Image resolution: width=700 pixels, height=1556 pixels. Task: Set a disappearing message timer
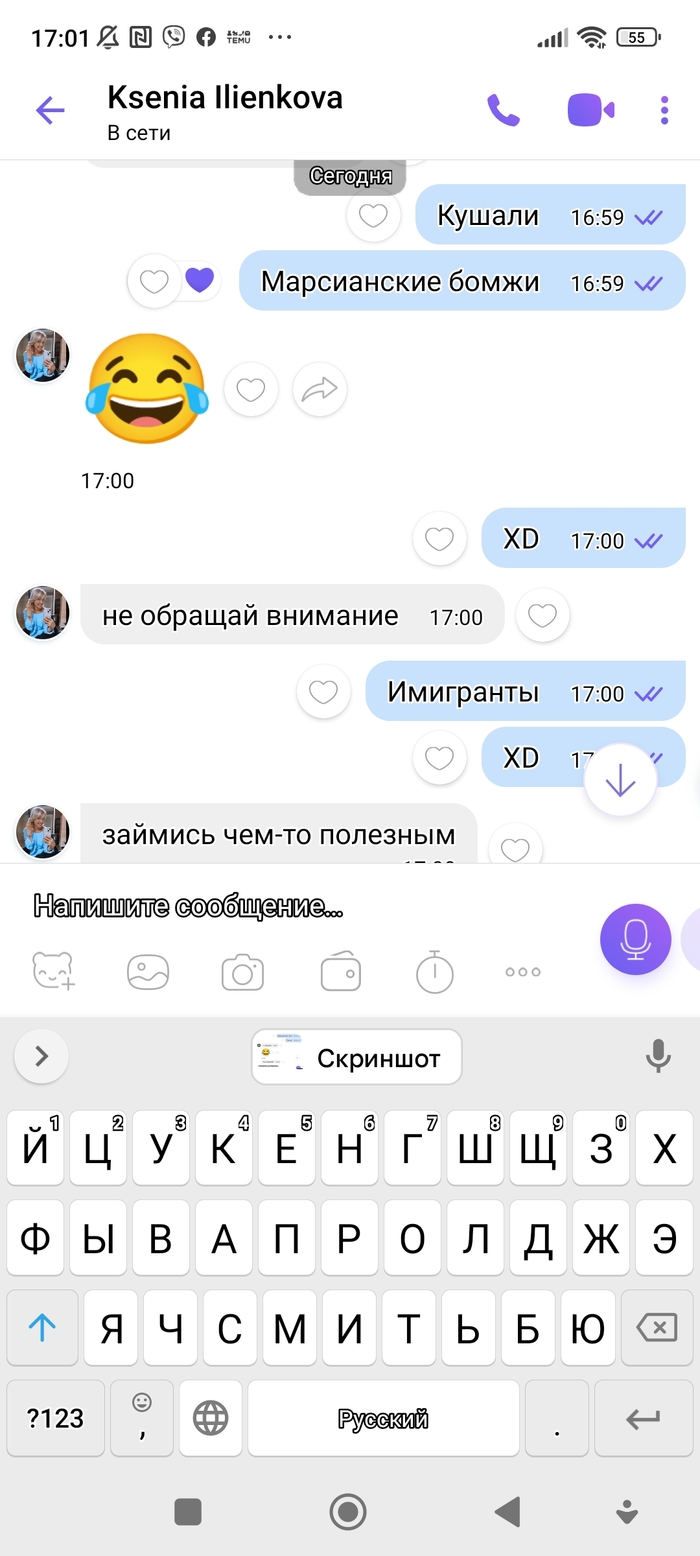[434, 972]
